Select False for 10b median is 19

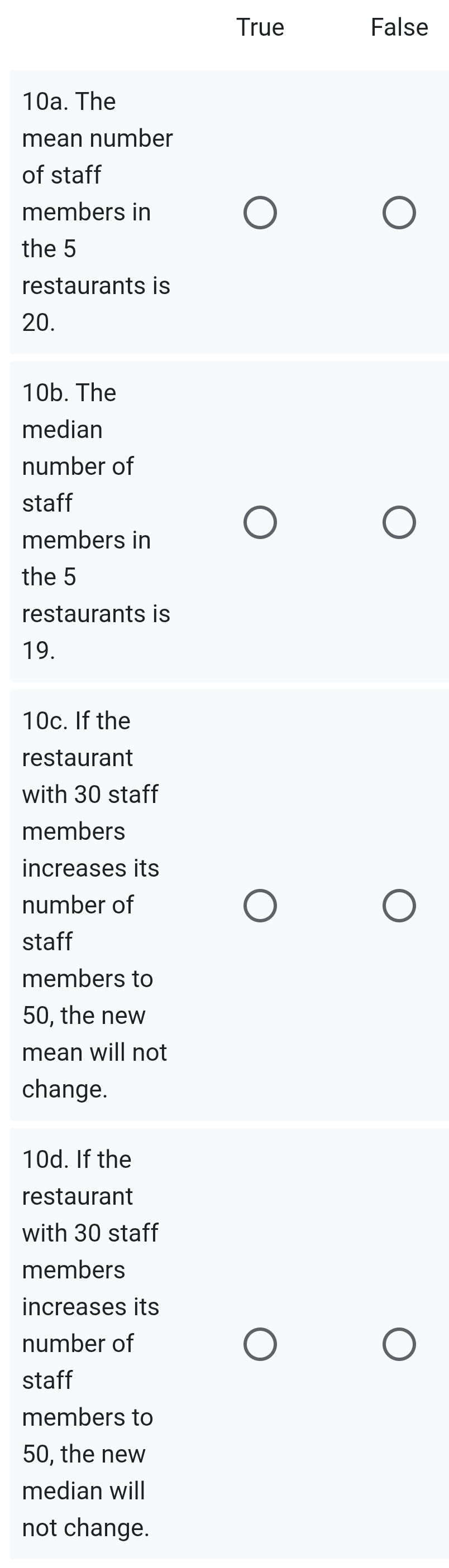399,522
